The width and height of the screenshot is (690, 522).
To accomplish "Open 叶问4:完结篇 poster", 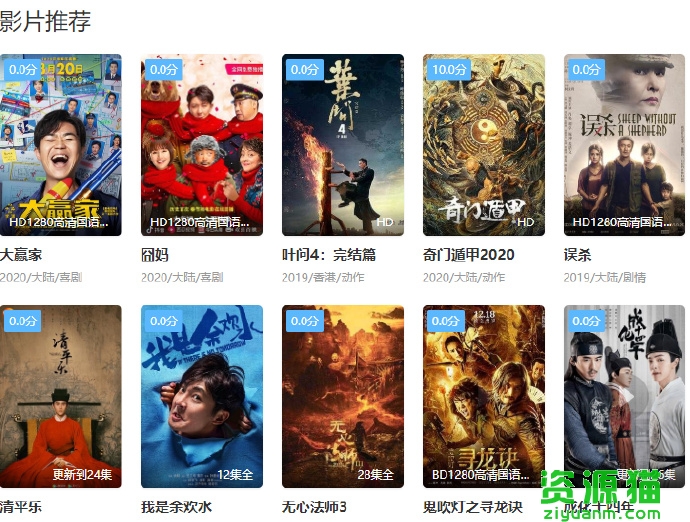I will pos(343,145).
